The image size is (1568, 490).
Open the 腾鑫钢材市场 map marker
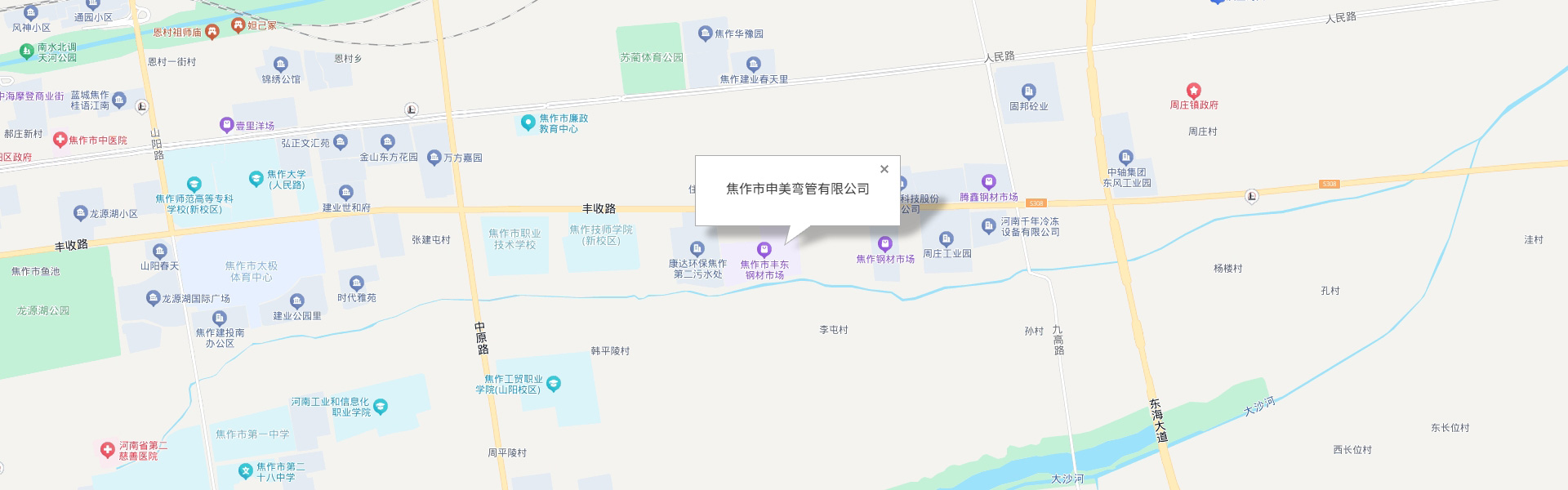point(988,182)
